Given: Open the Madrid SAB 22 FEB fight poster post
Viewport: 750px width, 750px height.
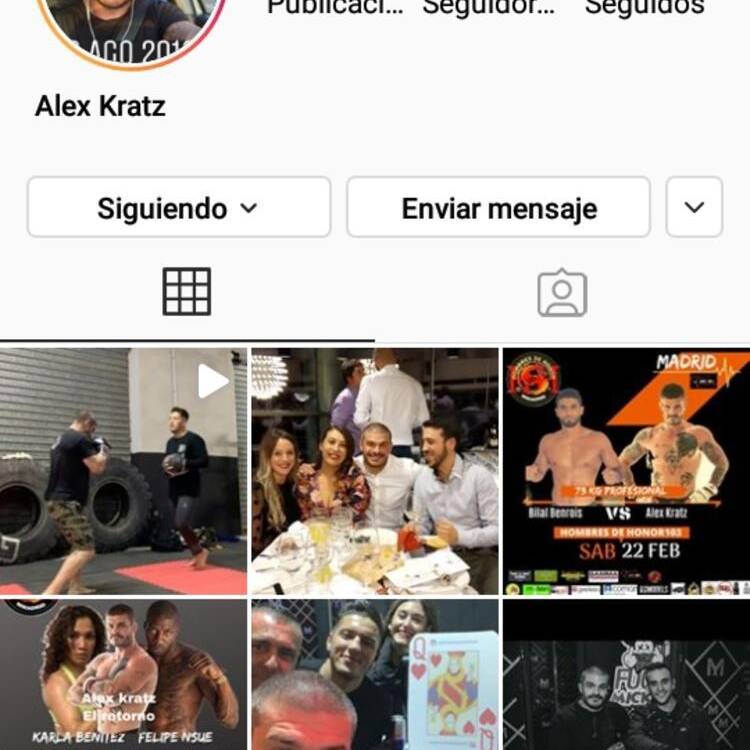Looking at the screenshot, I should point(626,471).
